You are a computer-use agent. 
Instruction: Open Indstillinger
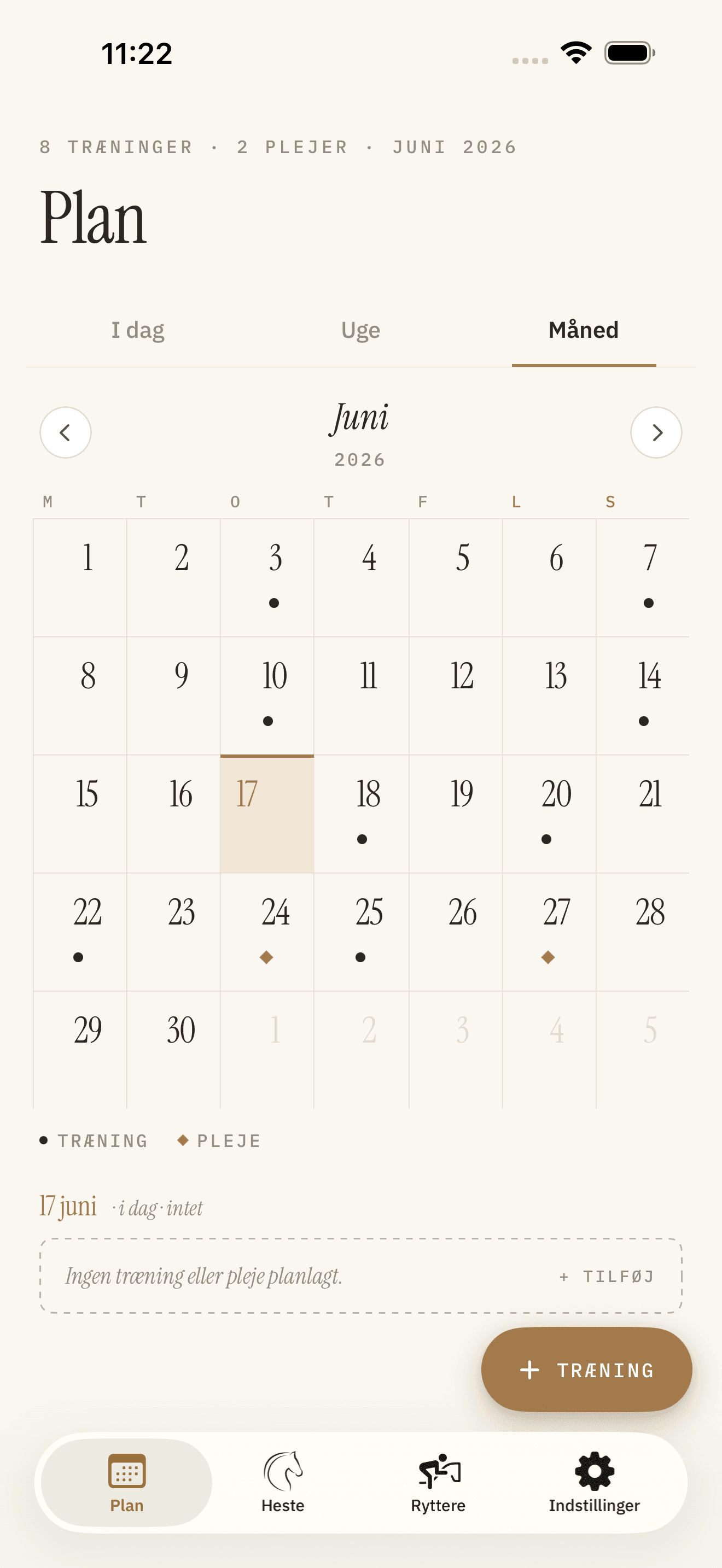[x=594, y=1482]
